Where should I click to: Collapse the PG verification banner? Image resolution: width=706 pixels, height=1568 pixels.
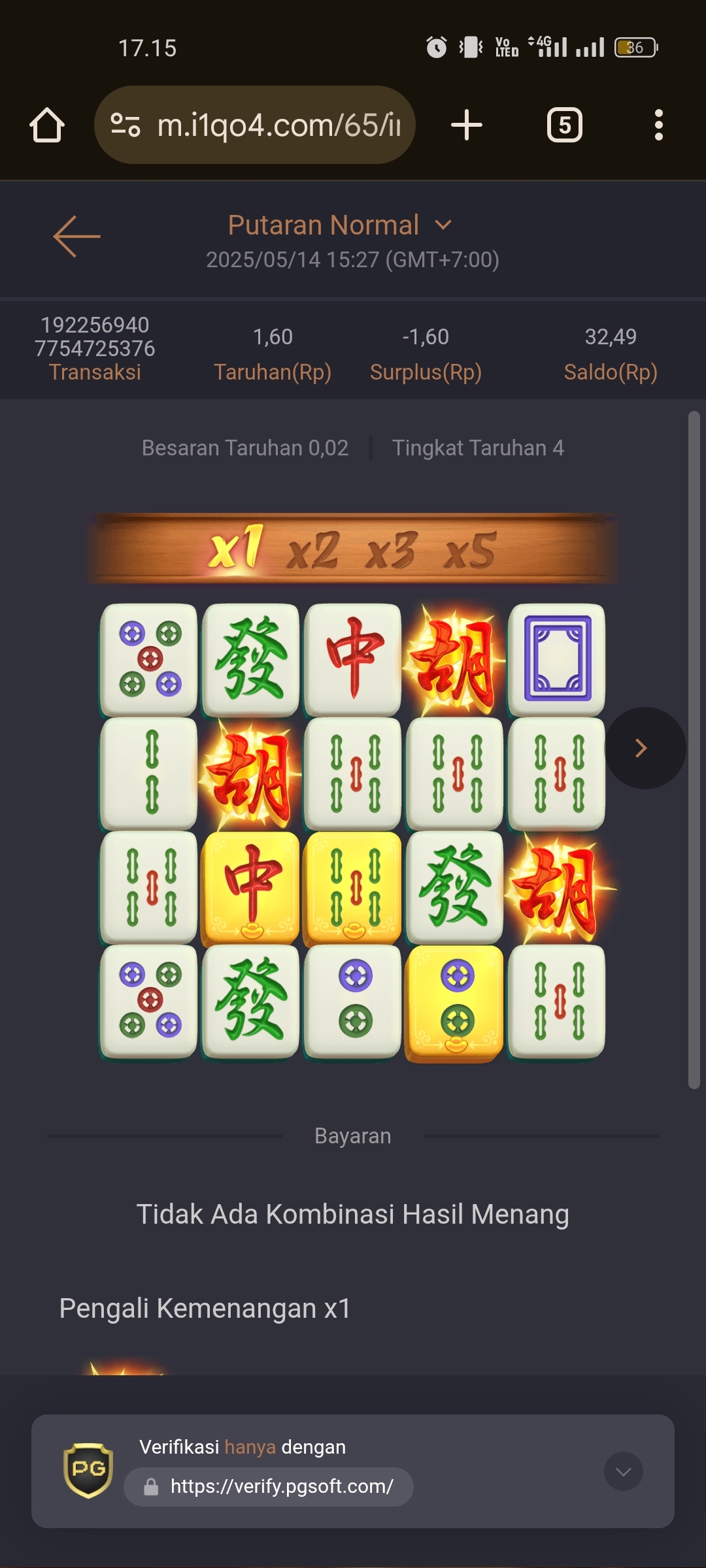click(x=623, y=1471)
